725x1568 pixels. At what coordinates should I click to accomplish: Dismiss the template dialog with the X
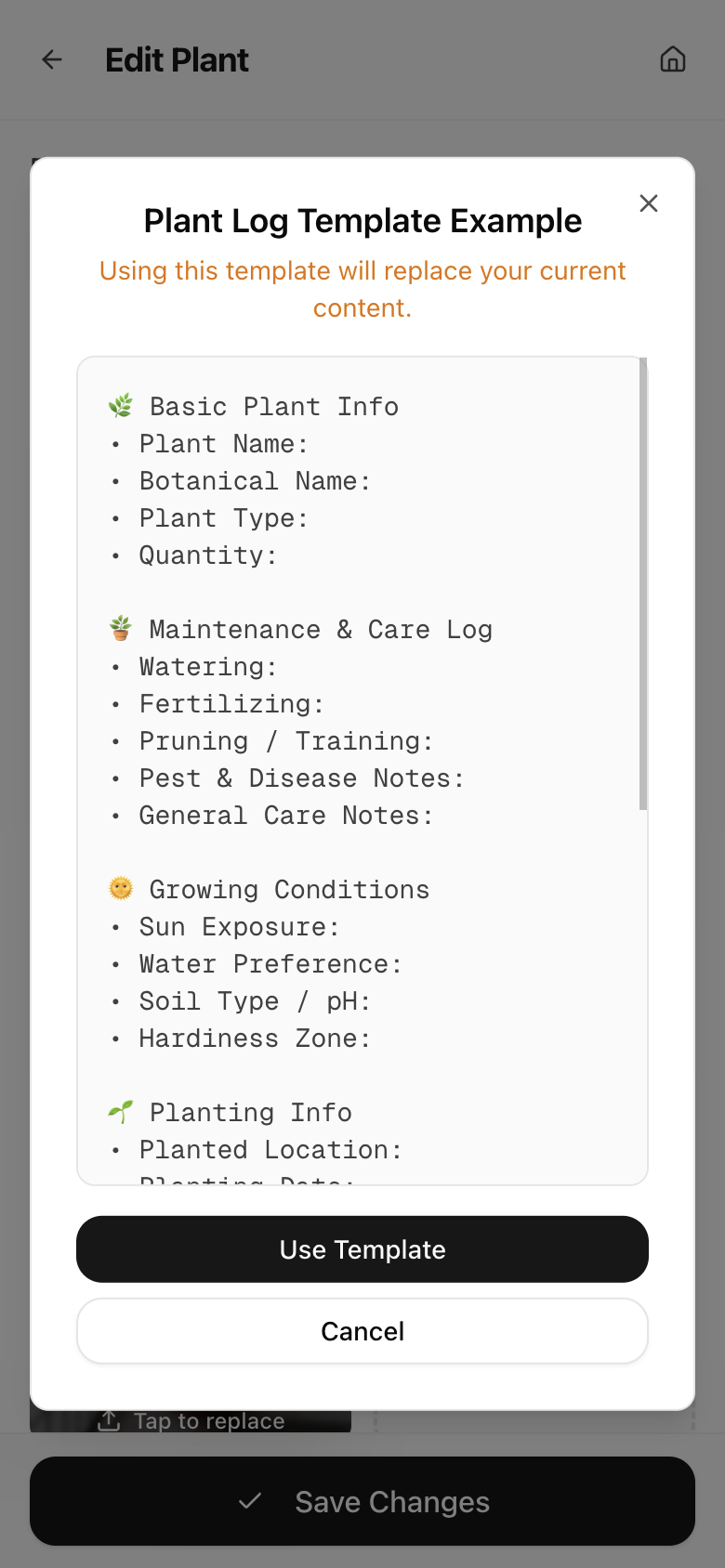648,203
